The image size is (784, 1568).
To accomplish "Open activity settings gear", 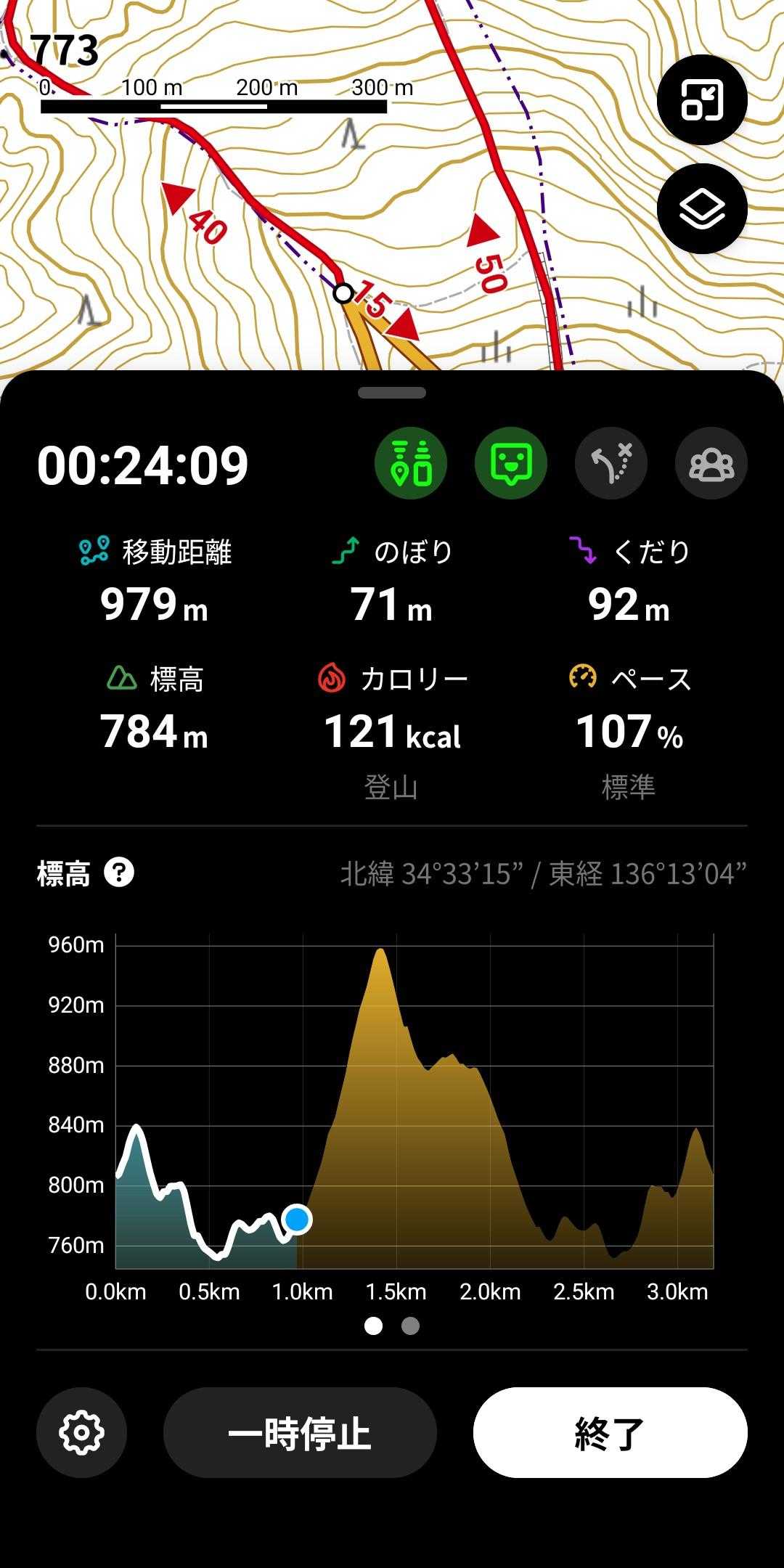I will coord(81,1433).
